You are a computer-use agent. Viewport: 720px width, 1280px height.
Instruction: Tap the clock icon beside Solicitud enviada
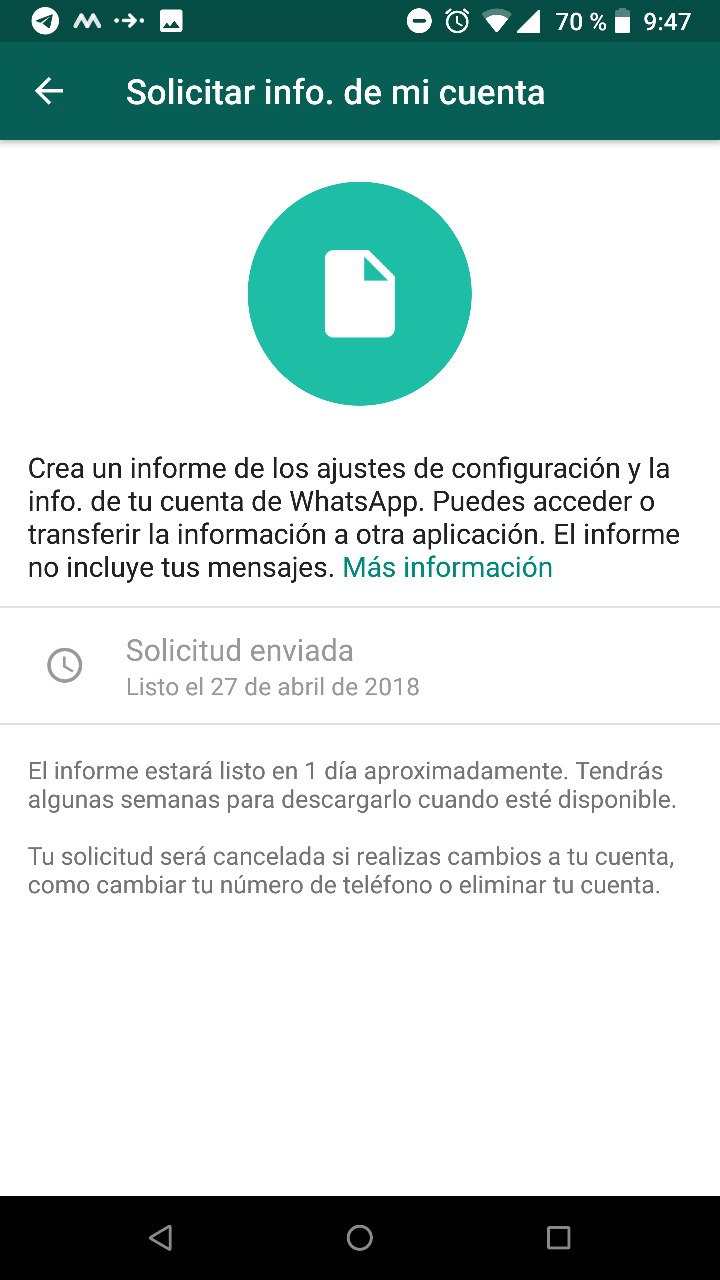[65, 664]
